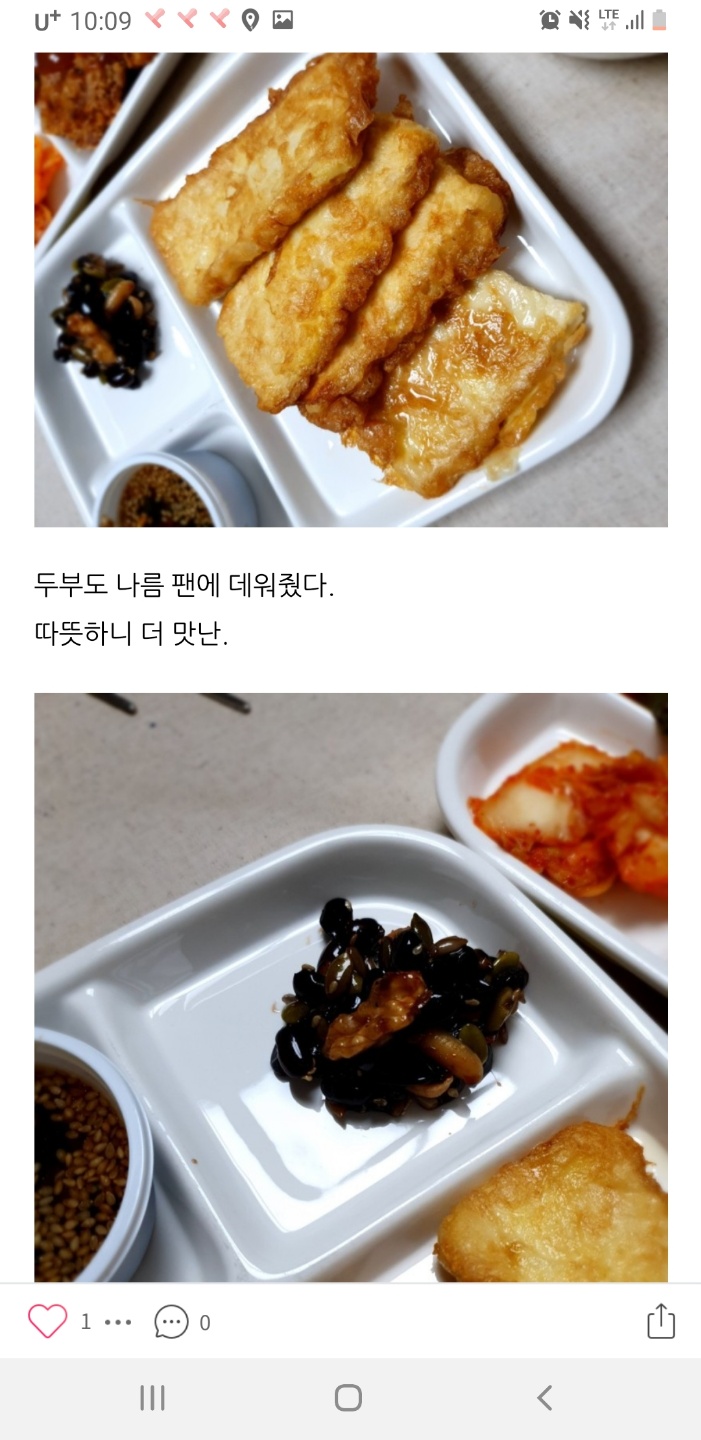Return to the home screen

tap(348, 1398)
